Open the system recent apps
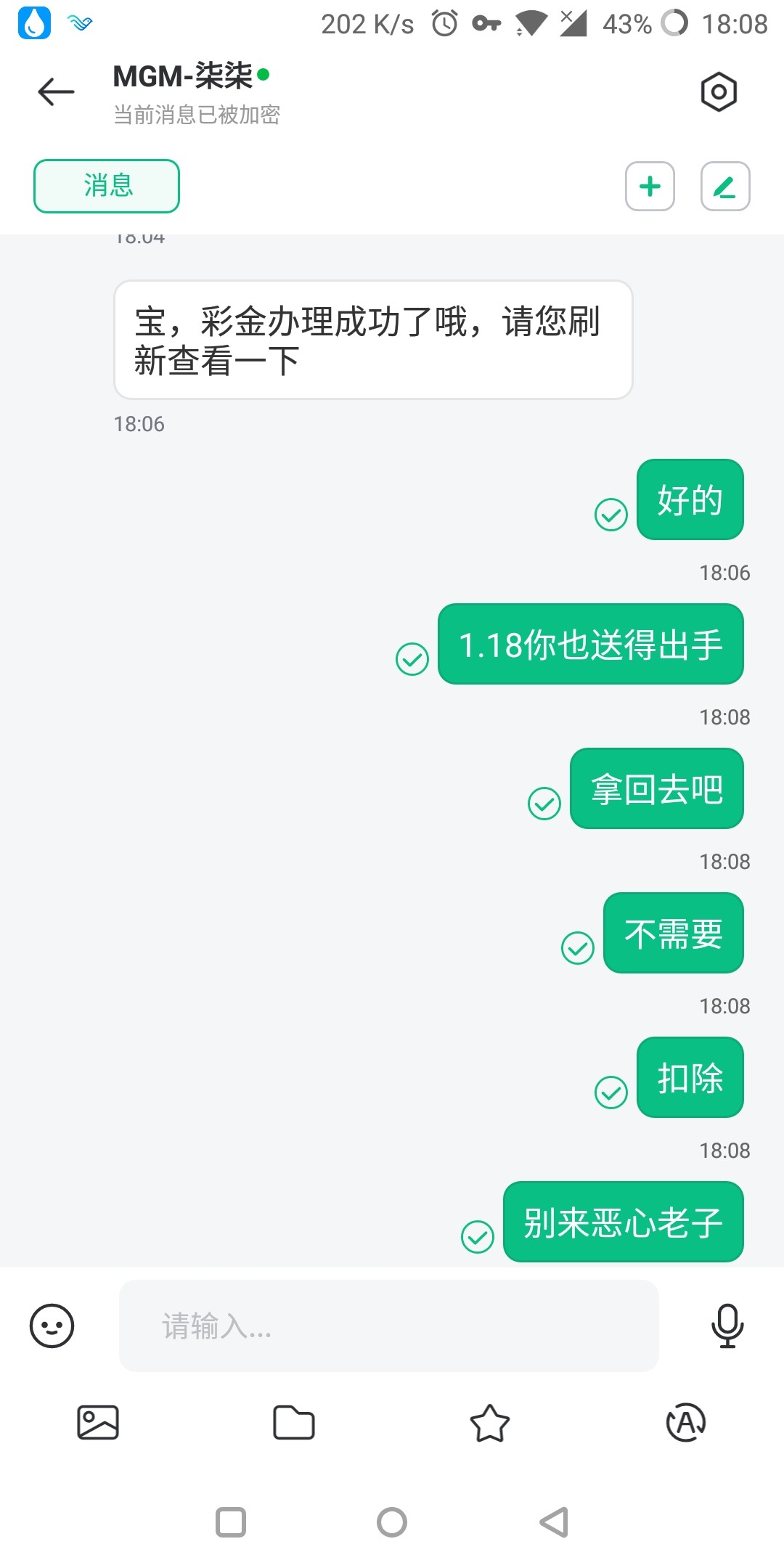This screenshot has width=784, height=1568. coord(231,1522)
